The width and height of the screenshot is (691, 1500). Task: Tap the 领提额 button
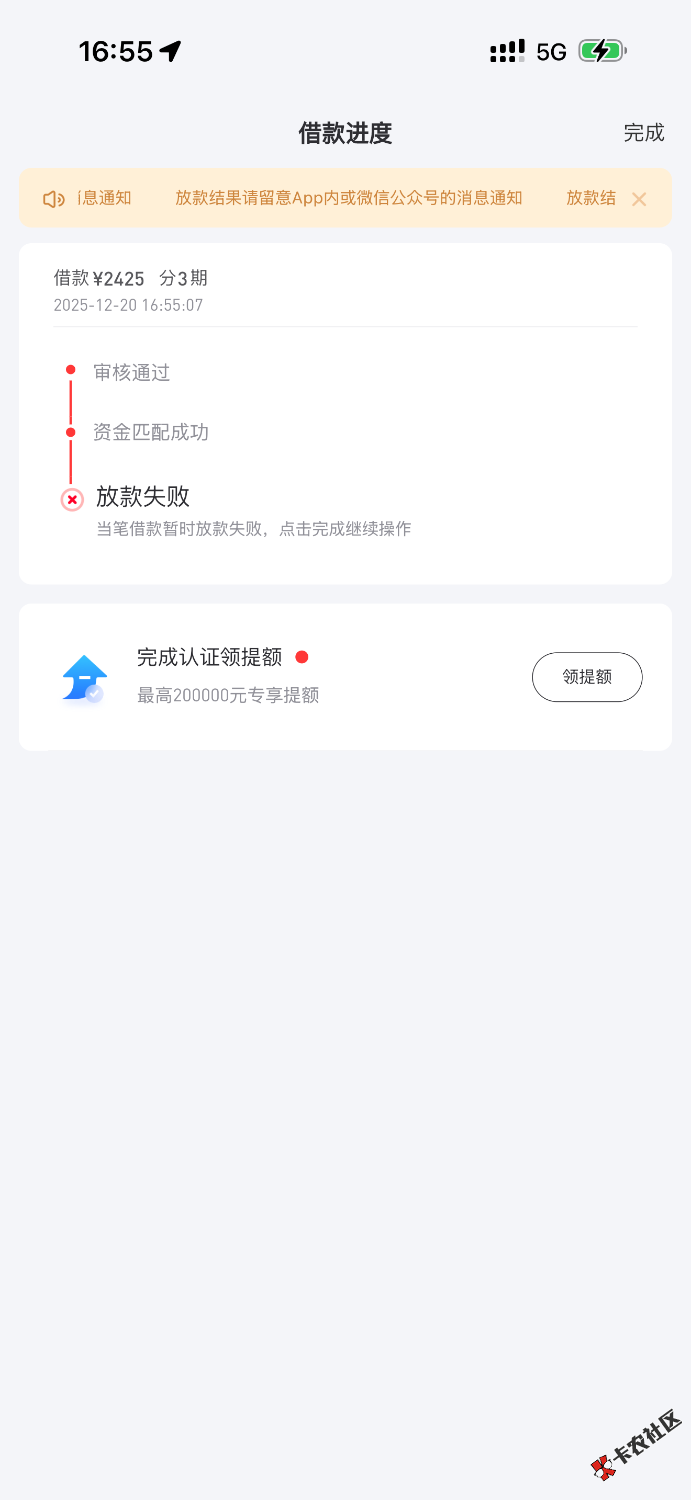tap(586, 677)
